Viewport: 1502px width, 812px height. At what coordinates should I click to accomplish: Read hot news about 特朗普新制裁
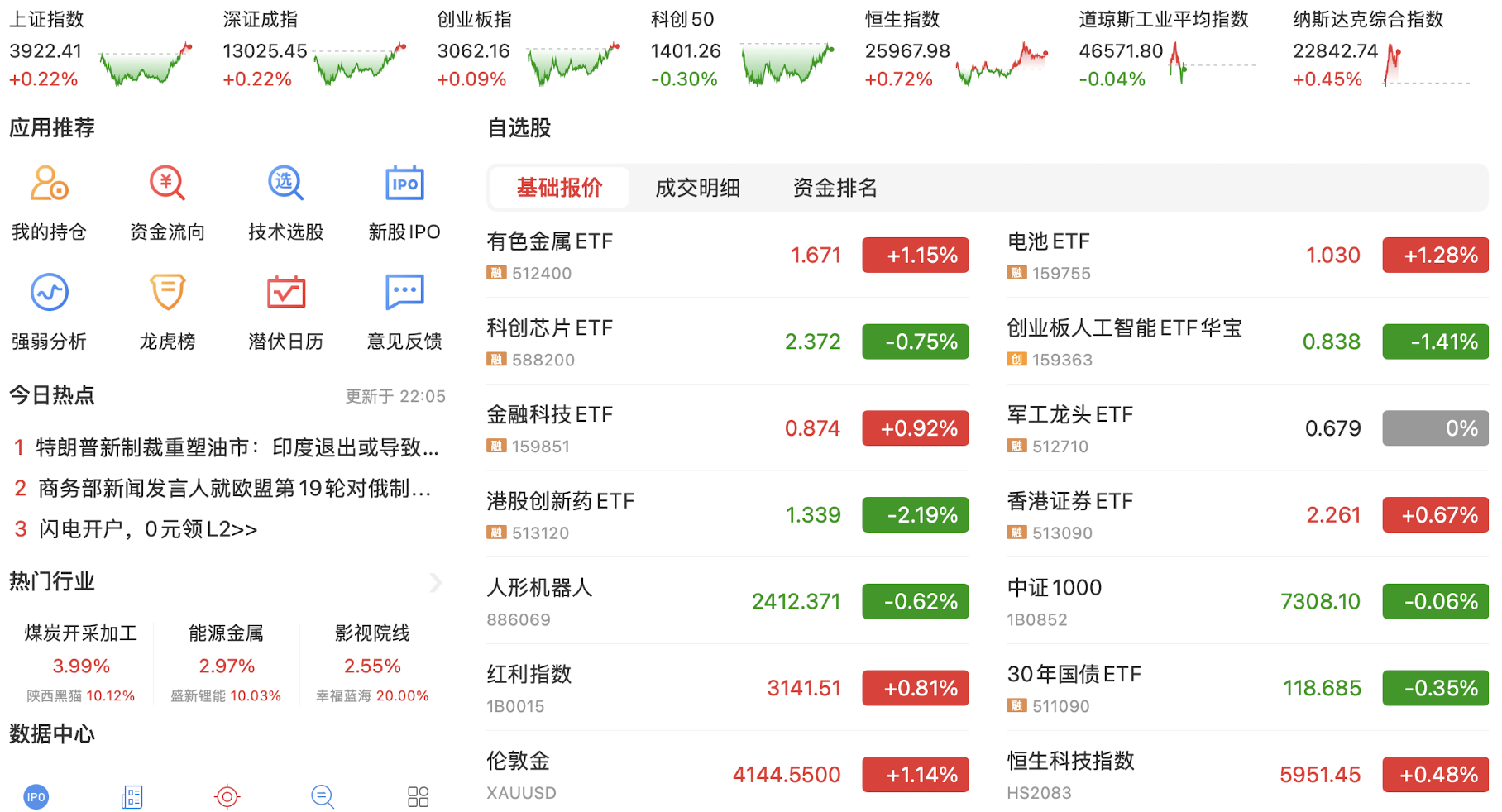236,447
